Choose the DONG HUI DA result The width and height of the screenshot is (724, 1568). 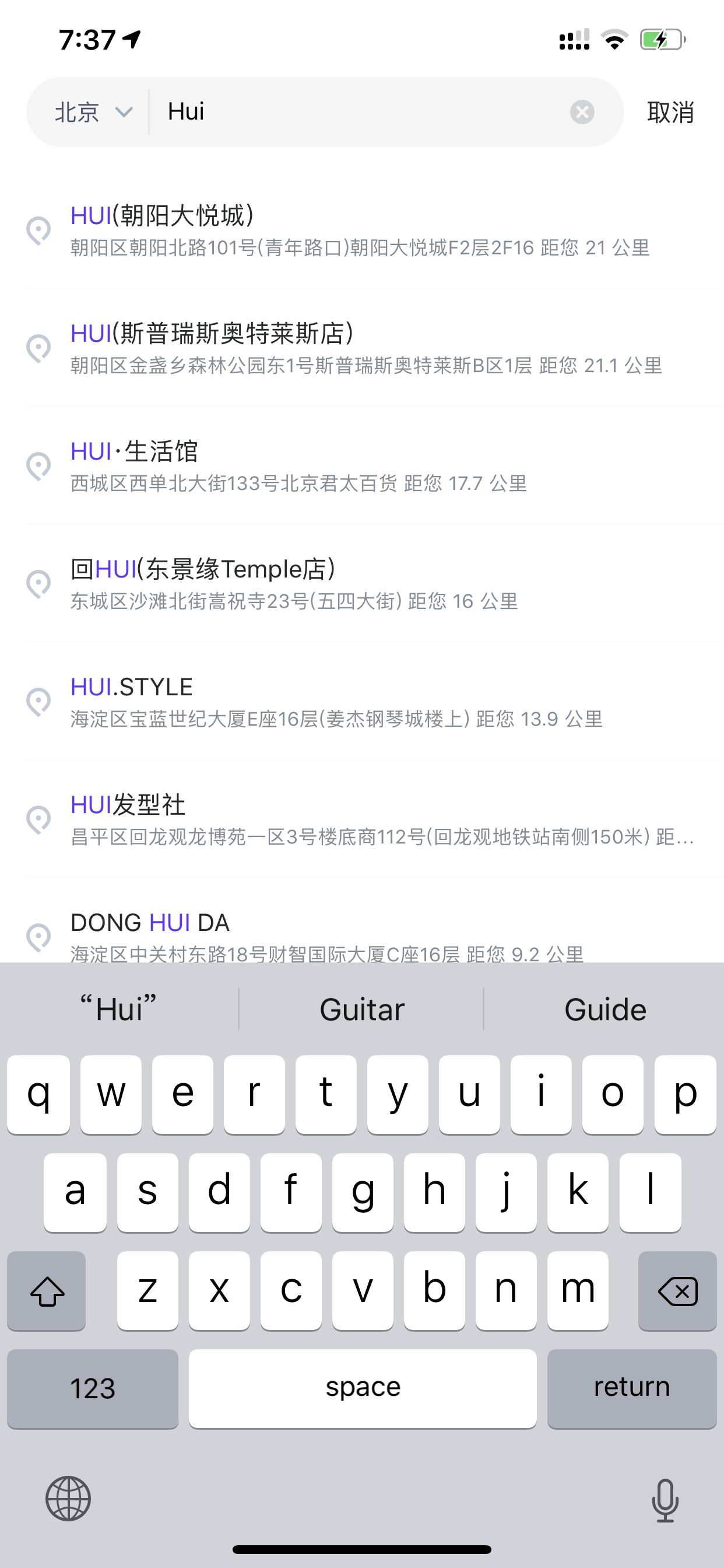(x=374, y=932)
